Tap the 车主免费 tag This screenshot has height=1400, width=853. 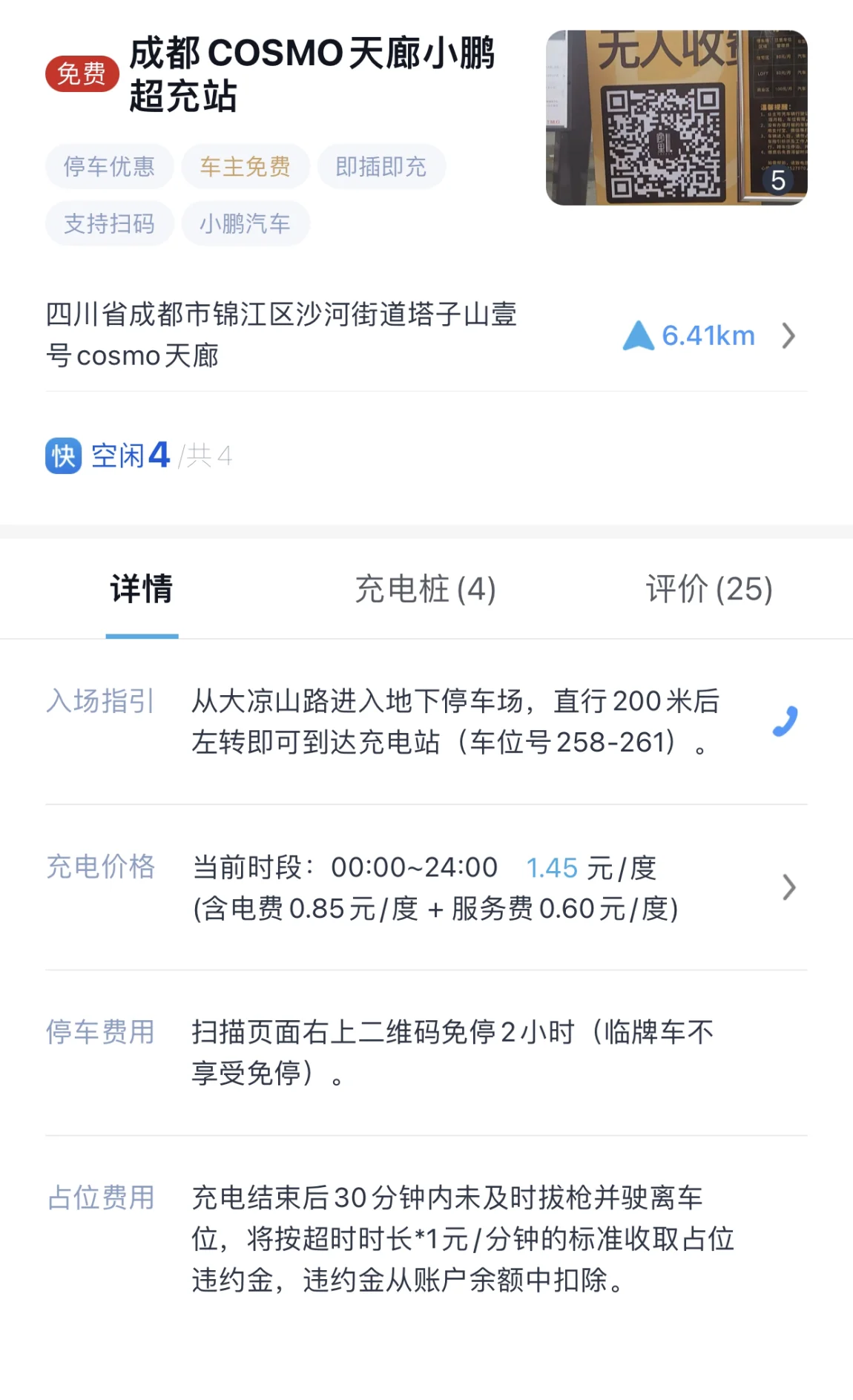point(245,166)
